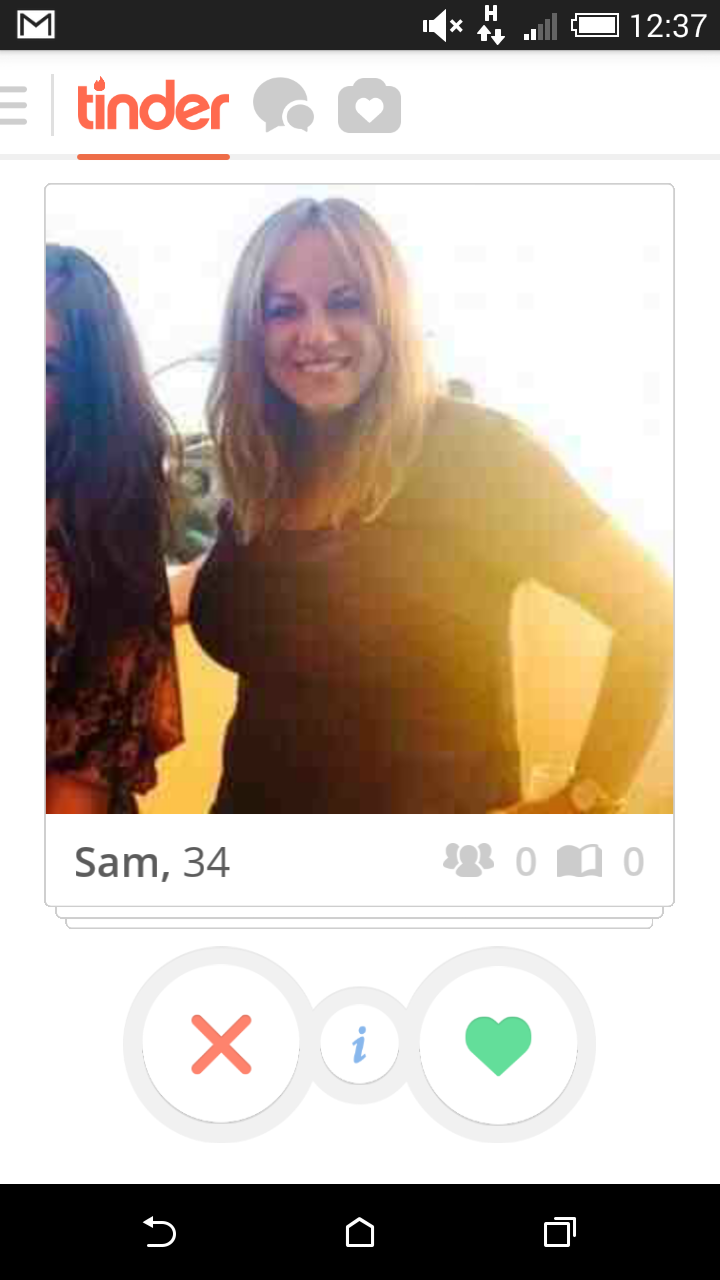
Task: Open the hamburger menu drawer
Action: tap(14, 105)
